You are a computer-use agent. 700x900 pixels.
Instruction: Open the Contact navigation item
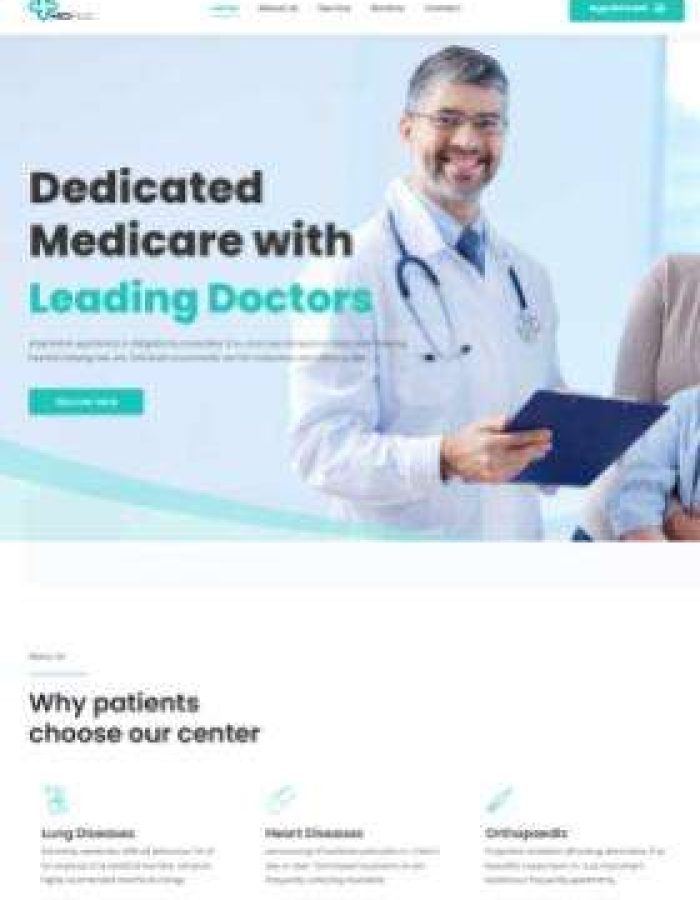click(x=442, y=8)
